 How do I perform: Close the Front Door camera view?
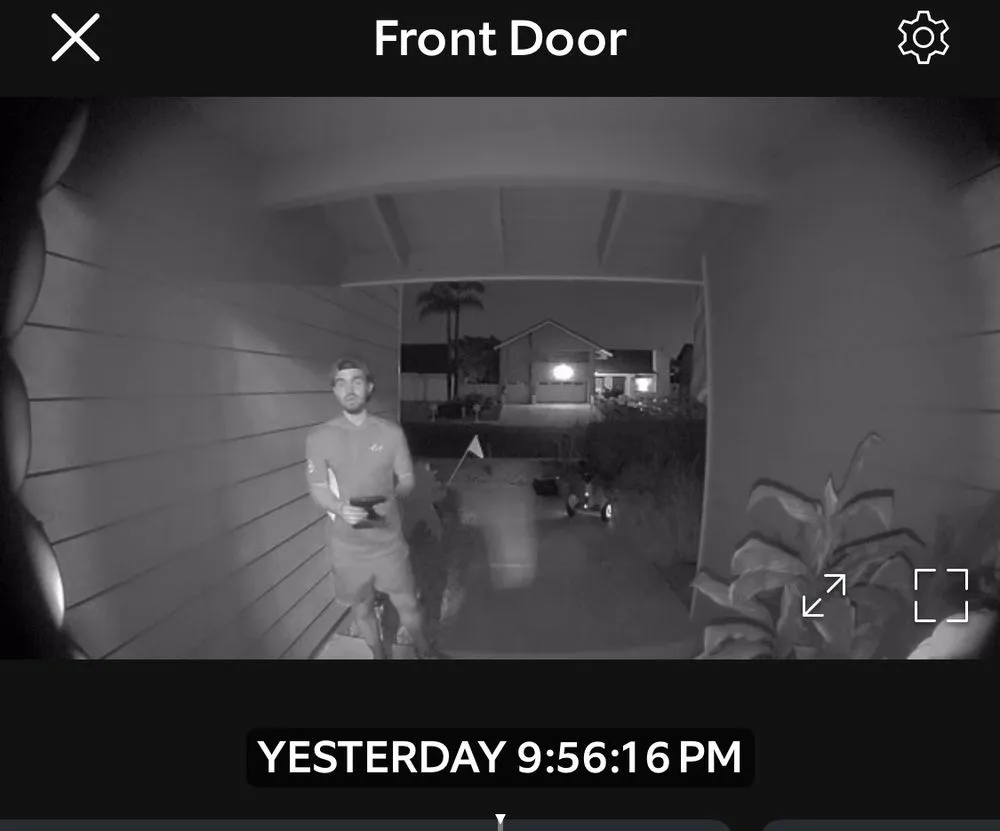pos(76,38)
